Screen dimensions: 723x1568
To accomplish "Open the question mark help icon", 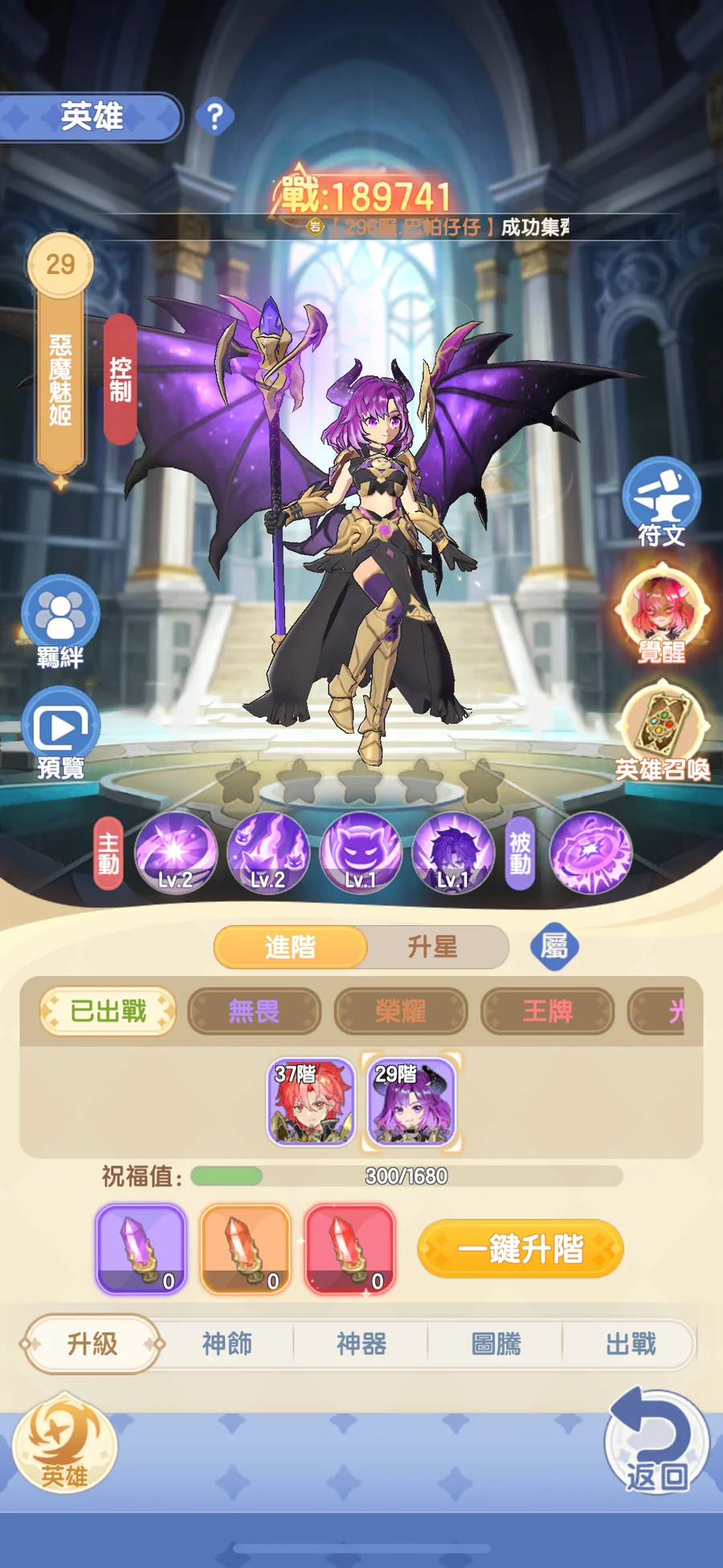I will point(214,117).
